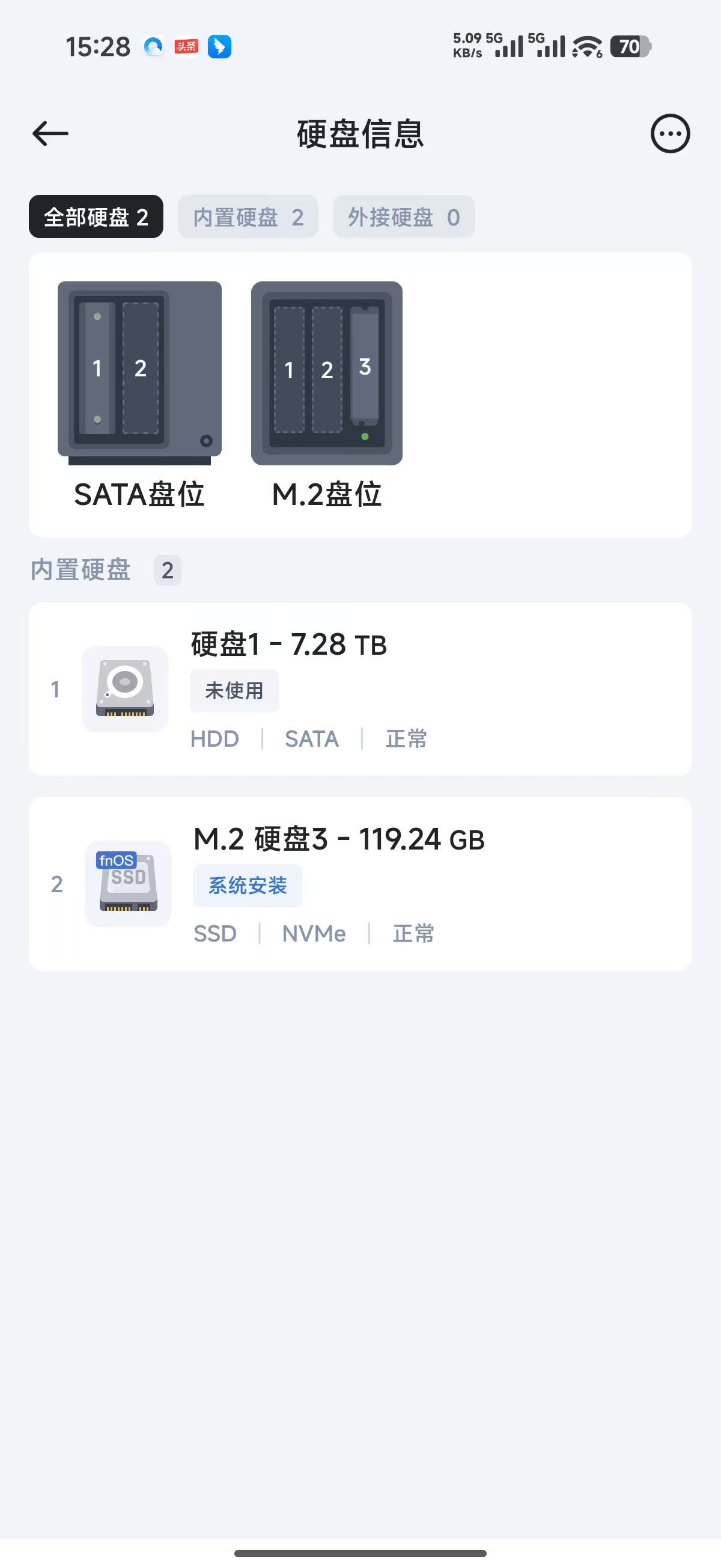Tap the 未使用 status badge on 硬盘1
This screenshot has width=721, height=1568.
pyautogui.click(x=234, y=690)
